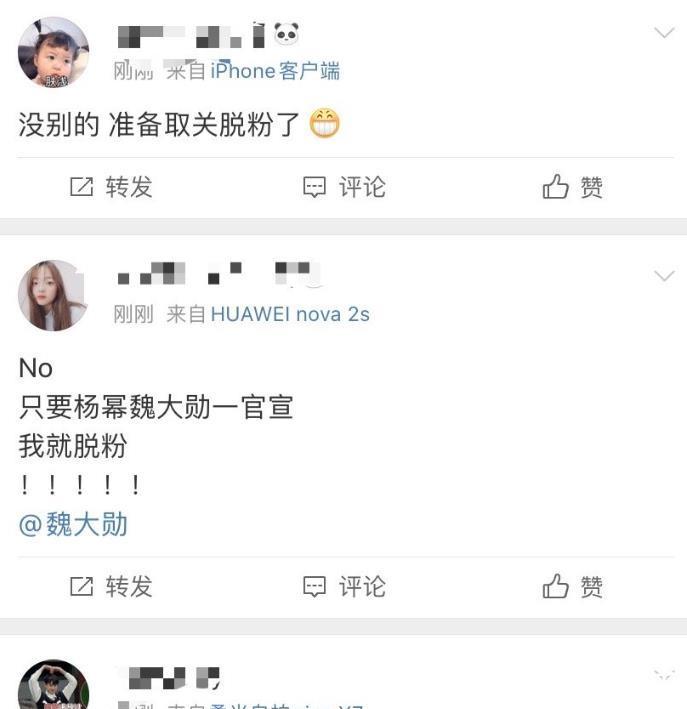Open the @魏大勋 mention link

coord(73,524)
